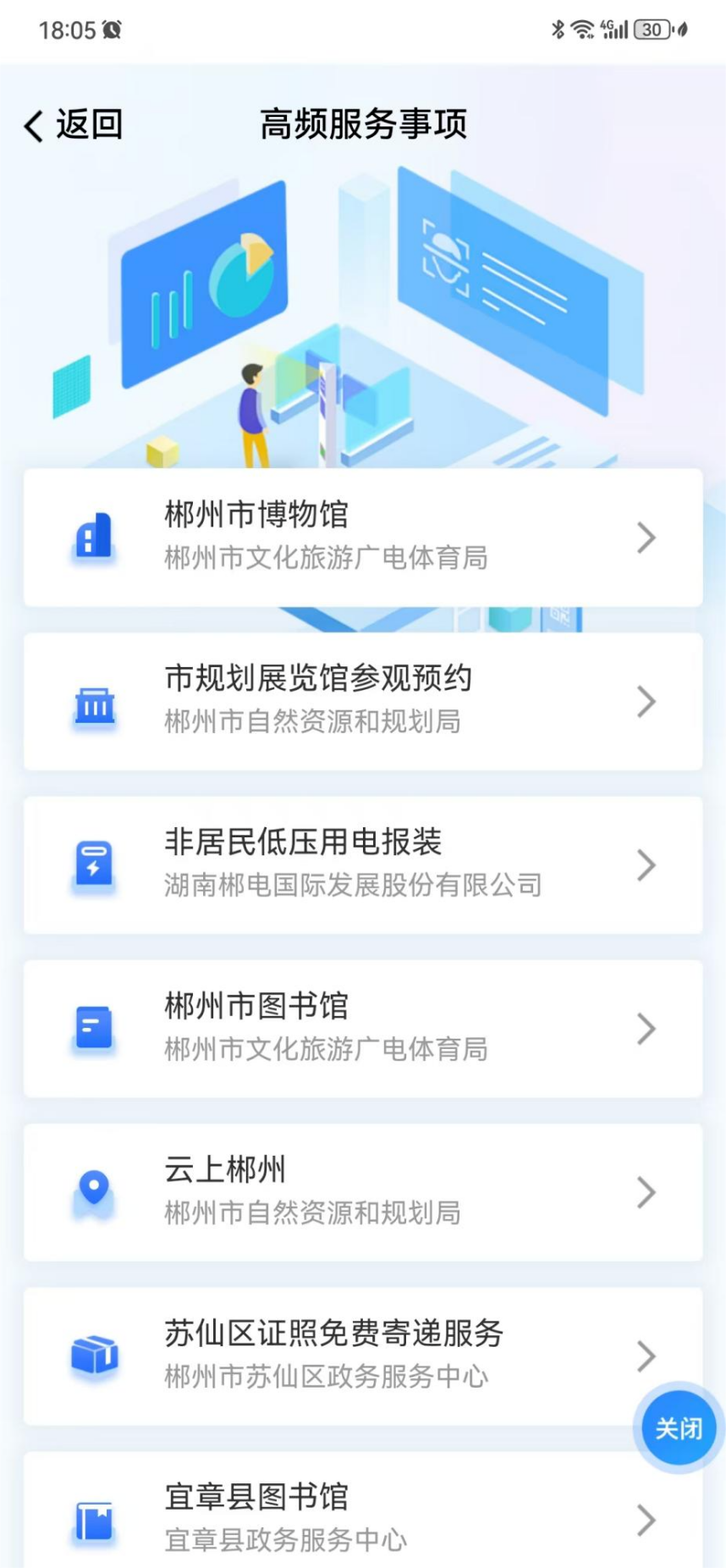Viewport: 726px width, 1568px height.
Task: Expand the chevron beside 非居民低压用电报装
Action: pos(647,864)
